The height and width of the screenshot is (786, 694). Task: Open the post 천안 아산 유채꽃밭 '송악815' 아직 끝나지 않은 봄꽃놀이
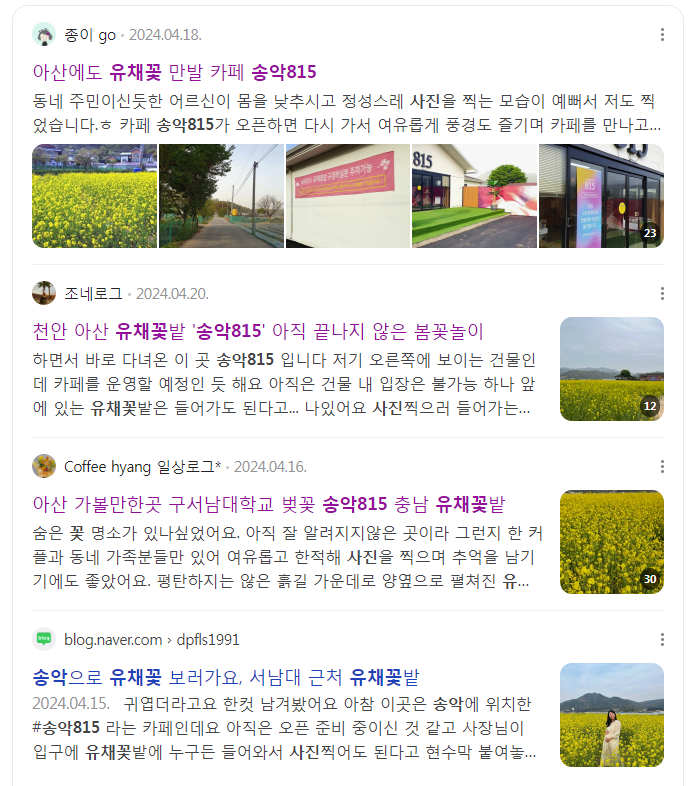coord(258,331)
